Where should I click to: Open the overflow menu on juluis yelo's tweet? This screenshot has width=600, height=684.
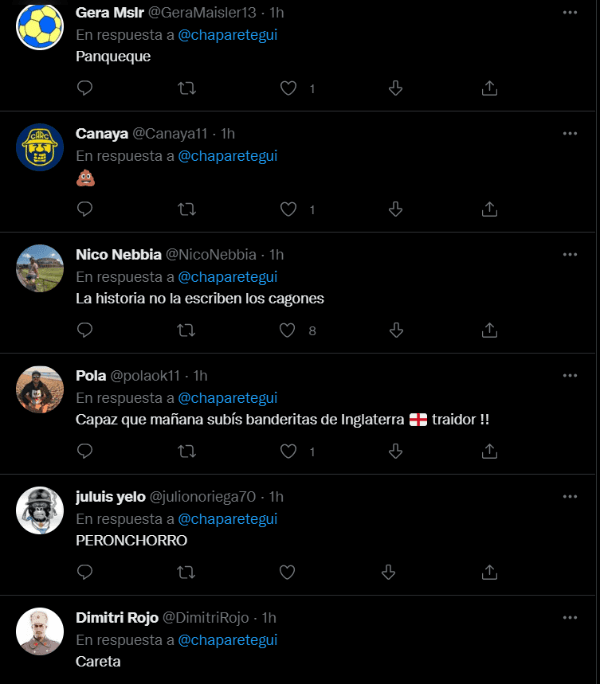point(570,496)
